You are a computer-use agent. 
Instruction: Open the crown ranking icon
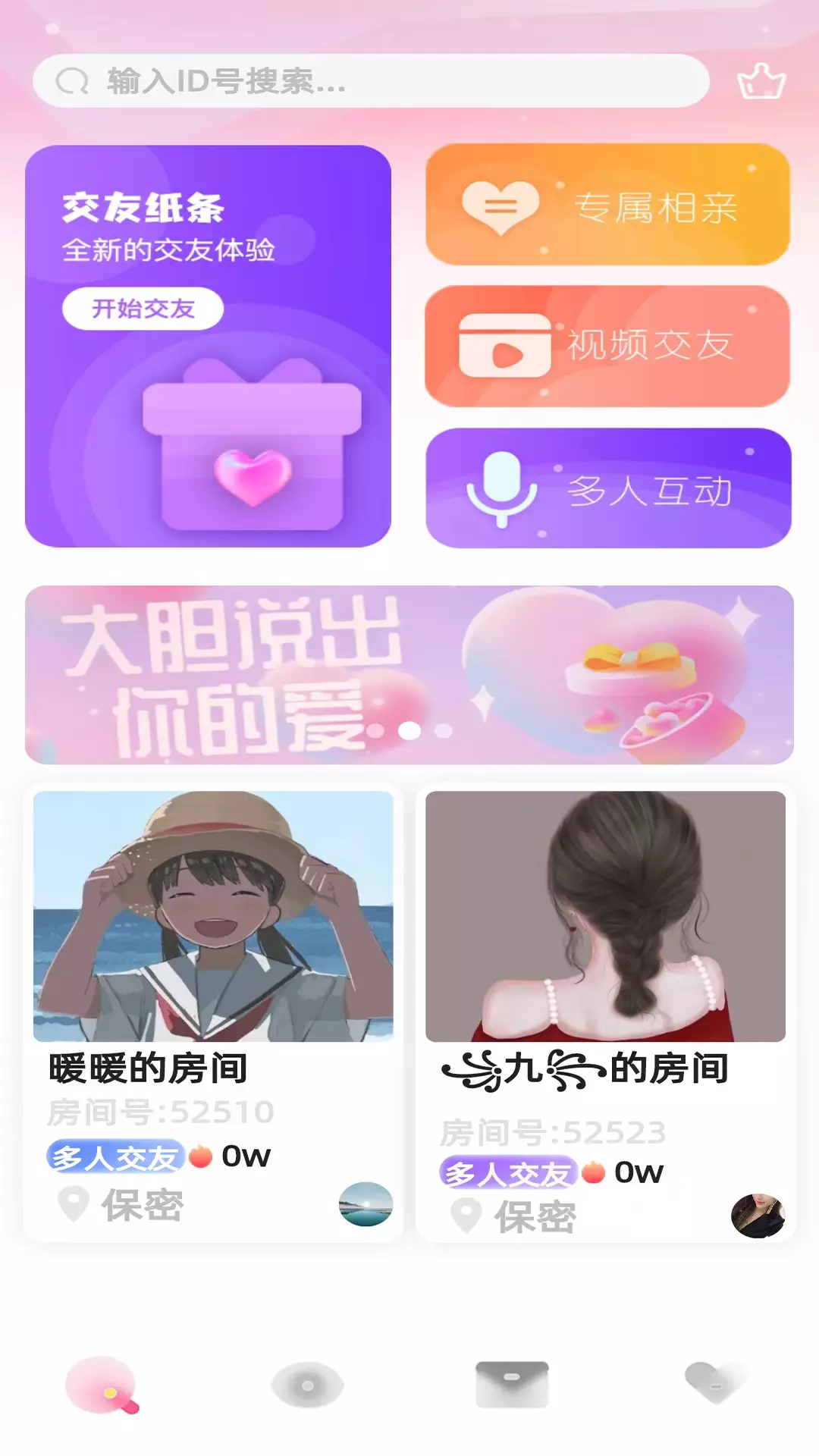761,81
